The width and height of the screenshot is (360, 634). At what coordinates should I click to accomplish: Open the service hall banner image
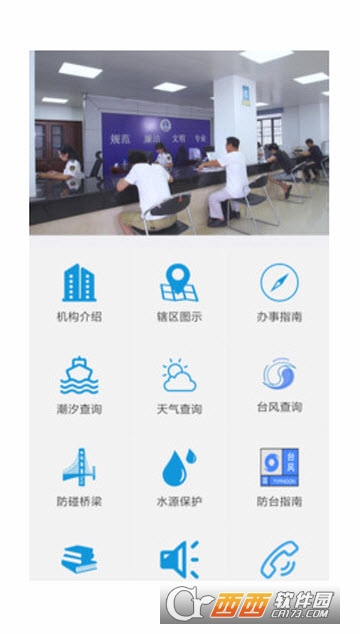pyautogui.click(x=179, y=143)
